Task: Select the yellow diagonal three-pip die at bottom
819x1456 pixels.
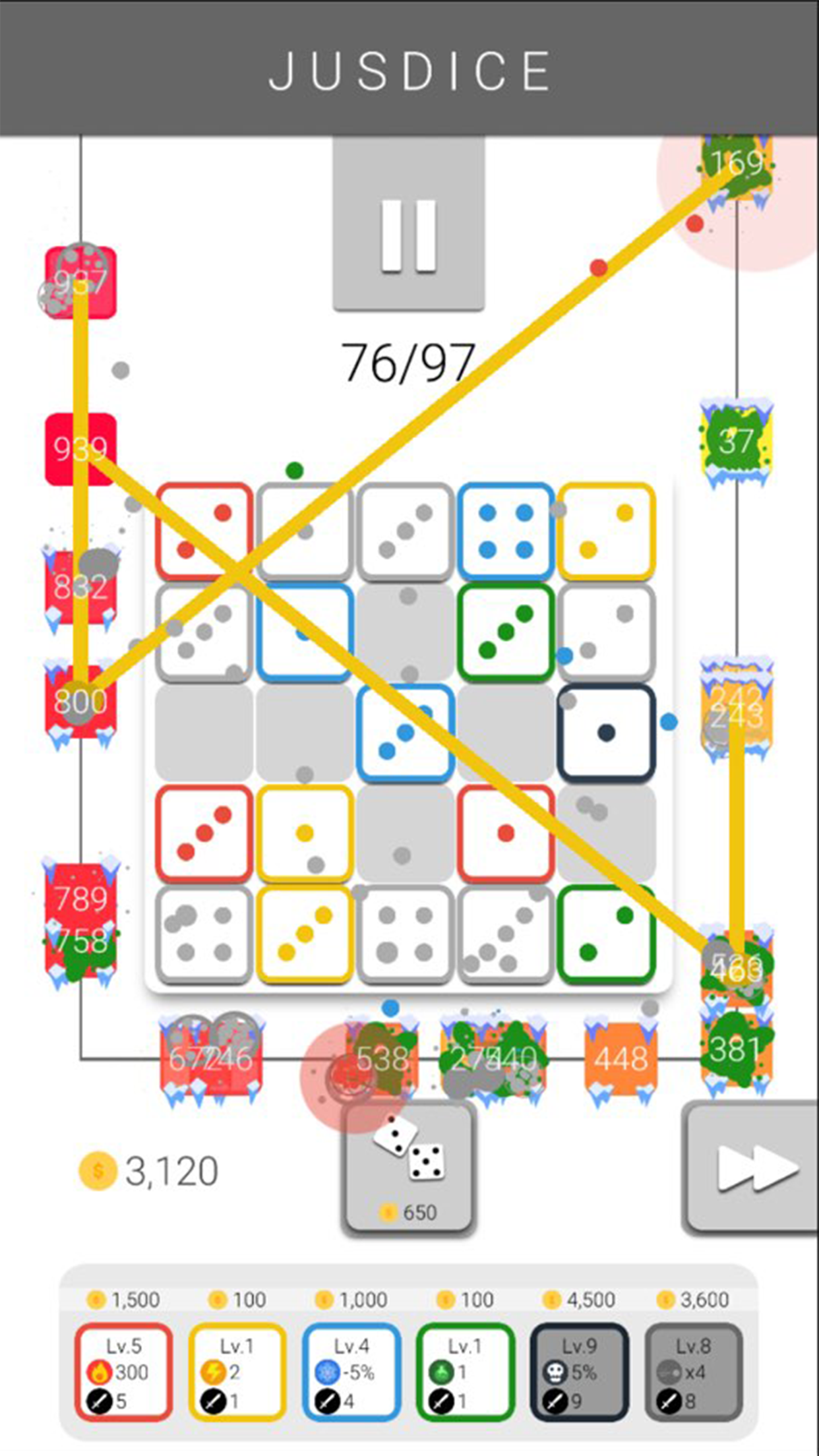Action: tap(304, 935)
